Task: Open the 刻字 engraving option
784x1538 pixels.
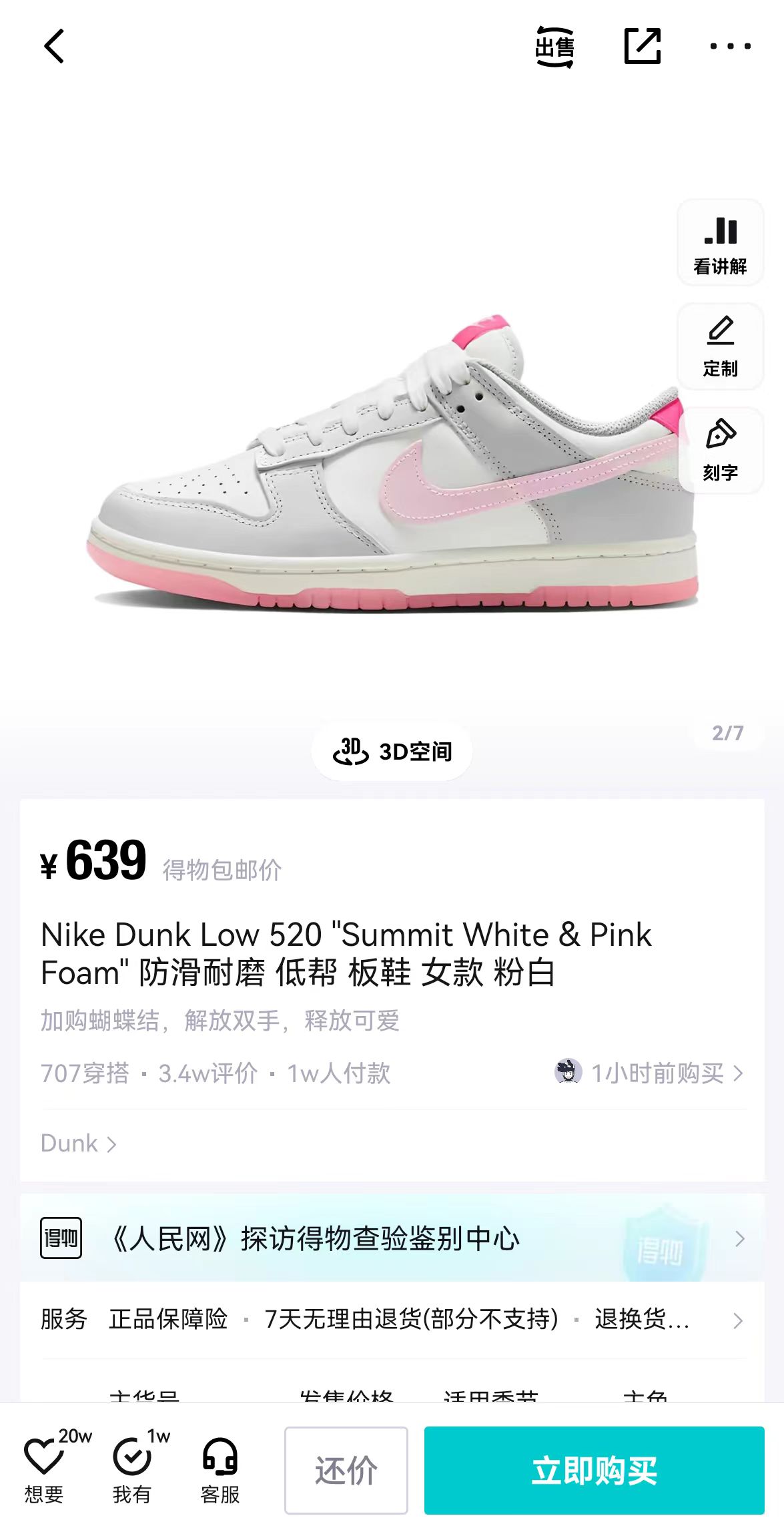Action: coord(720,451)
